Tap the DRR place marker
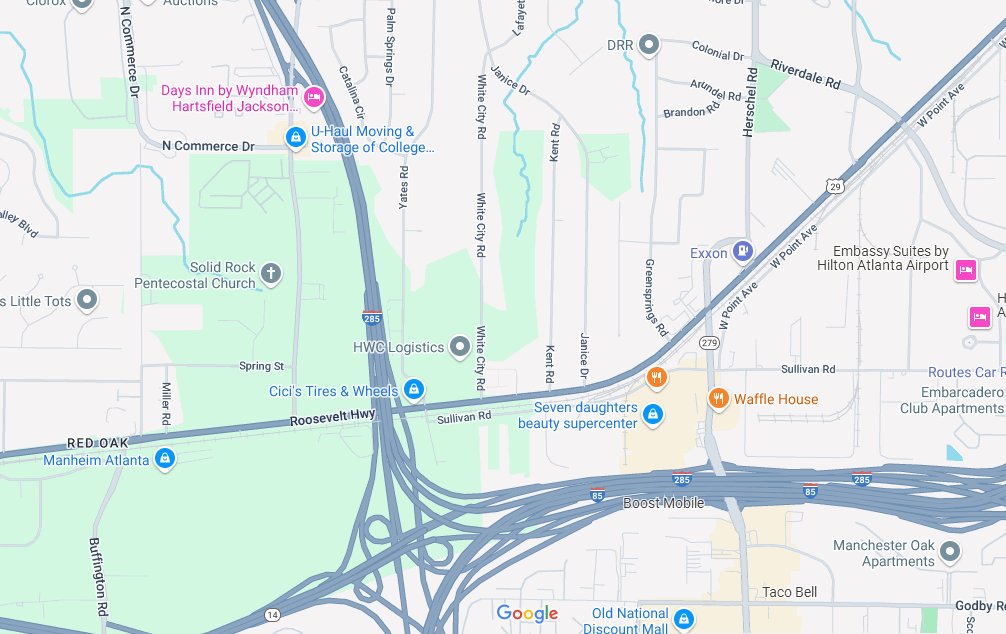 pyautogui.click(x=649, y=45)
